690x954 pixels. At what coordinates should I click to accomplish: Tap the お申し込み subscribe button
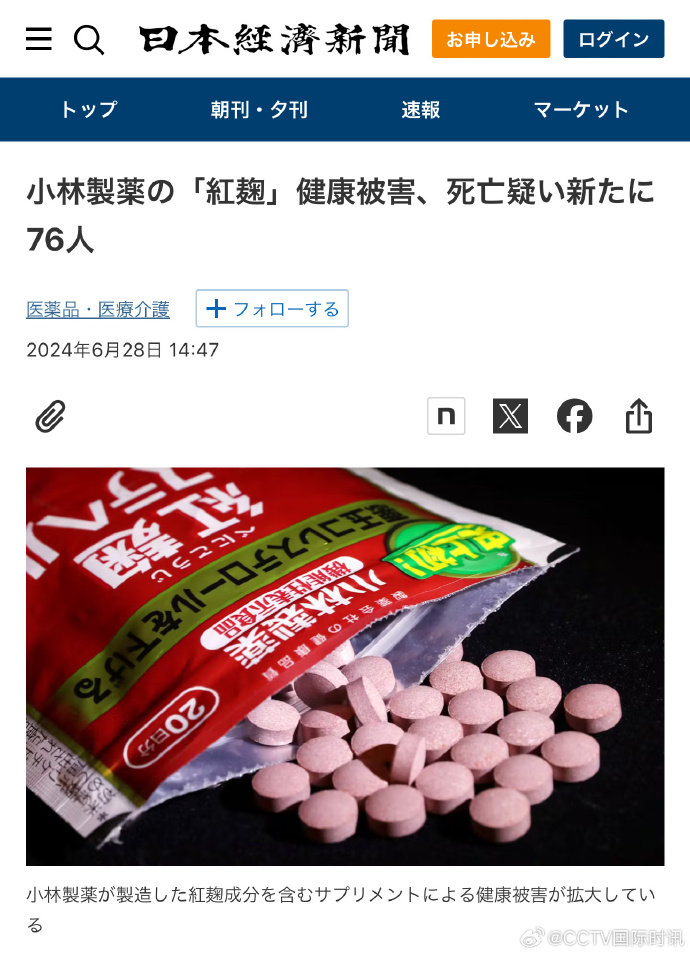pyautogui.click(x=491, y=39)
